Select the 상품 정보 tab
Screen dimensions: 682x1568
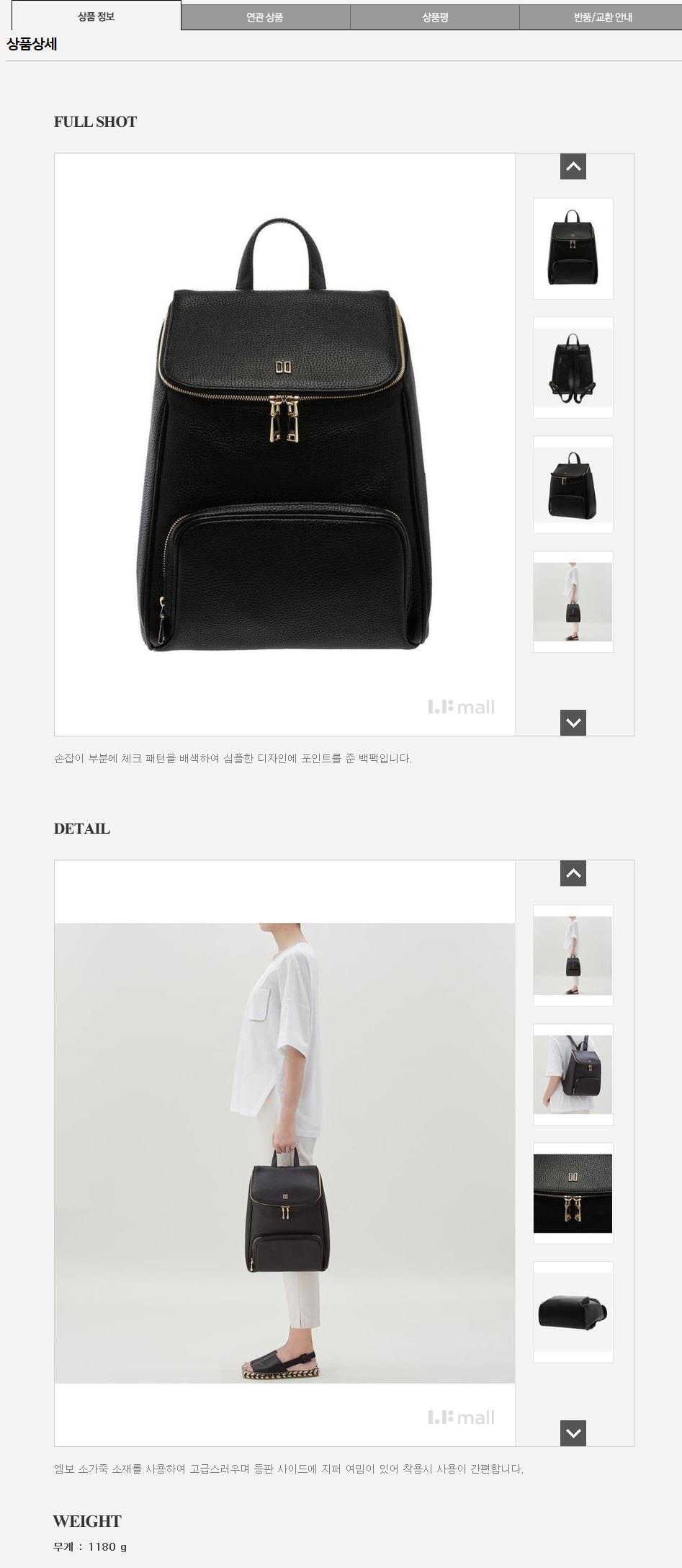pos(96,17)
